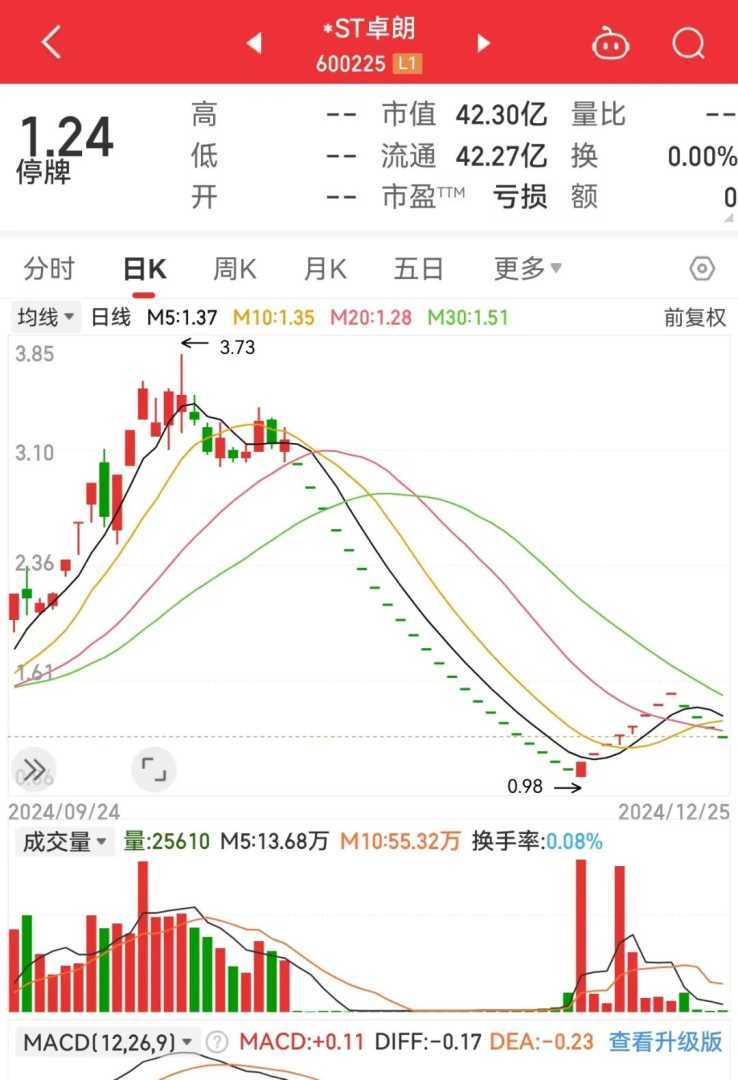Switch to the 分时 chart tab
This screenshot has height=1080, width=738.
pyautogui.click(x=49, y=269)
